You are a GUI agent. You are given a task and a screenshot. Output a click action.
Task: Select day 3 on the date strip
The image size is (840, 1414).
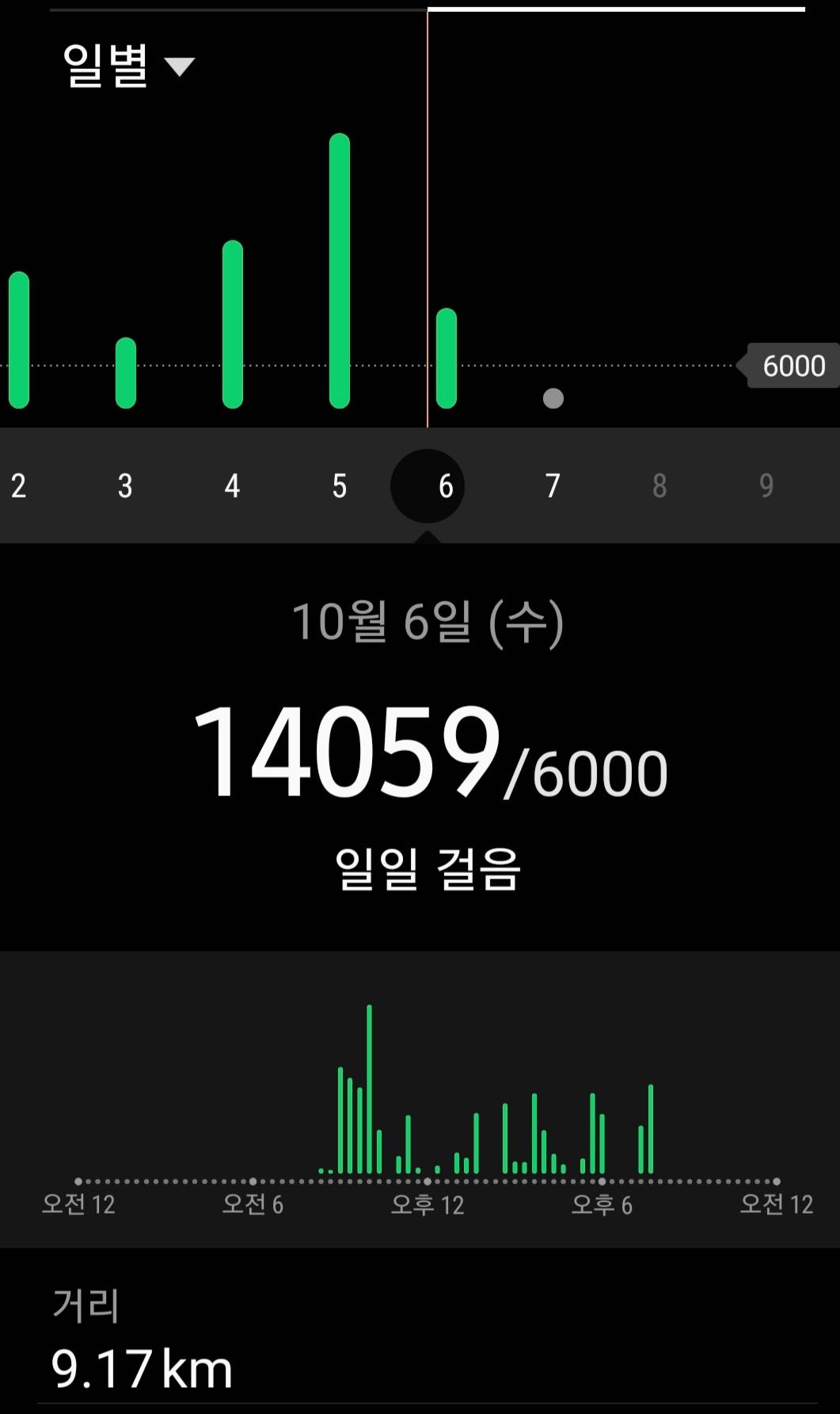coord(125,486)
